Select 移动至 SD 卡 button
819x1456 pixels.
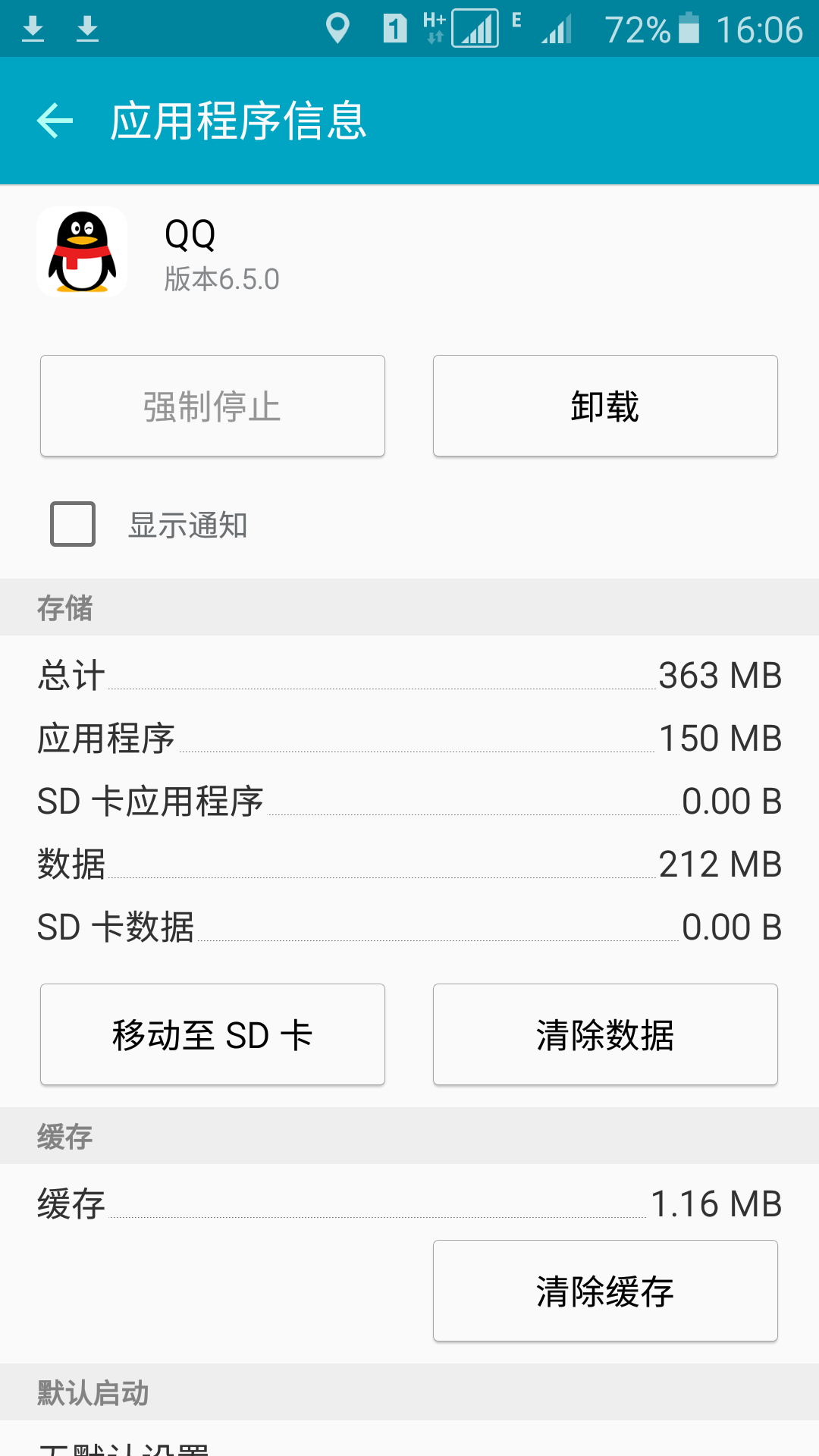(212, 1034)
